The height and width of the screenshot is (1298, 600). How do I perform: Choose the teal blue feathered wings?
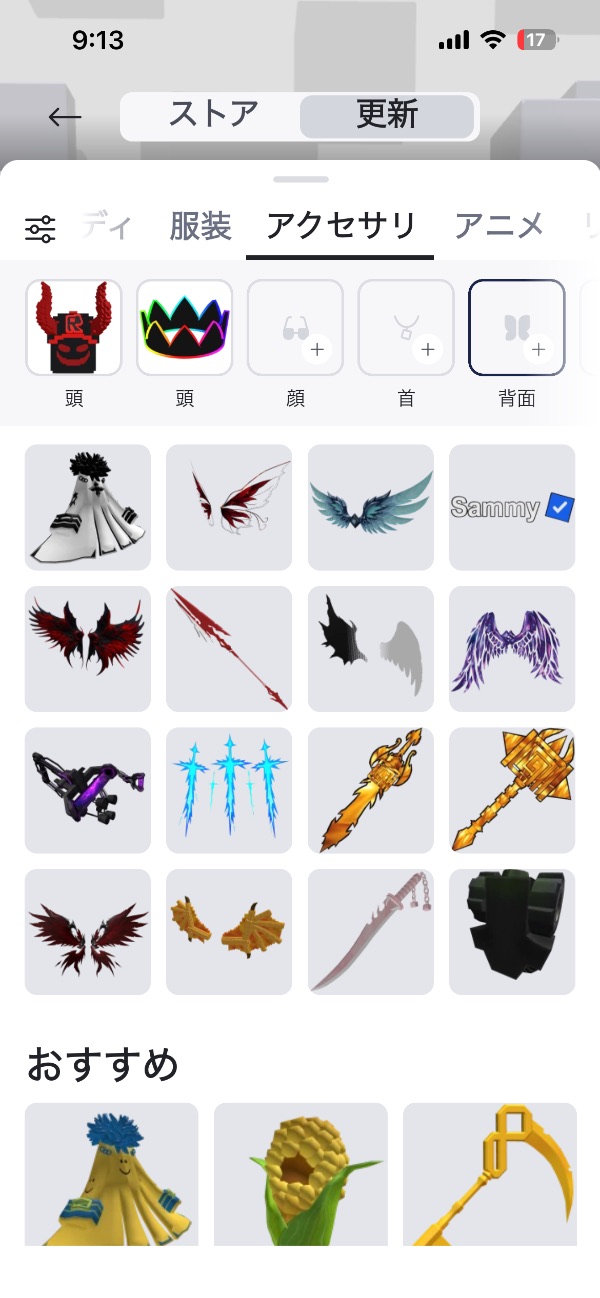click(x=371, y=508)
